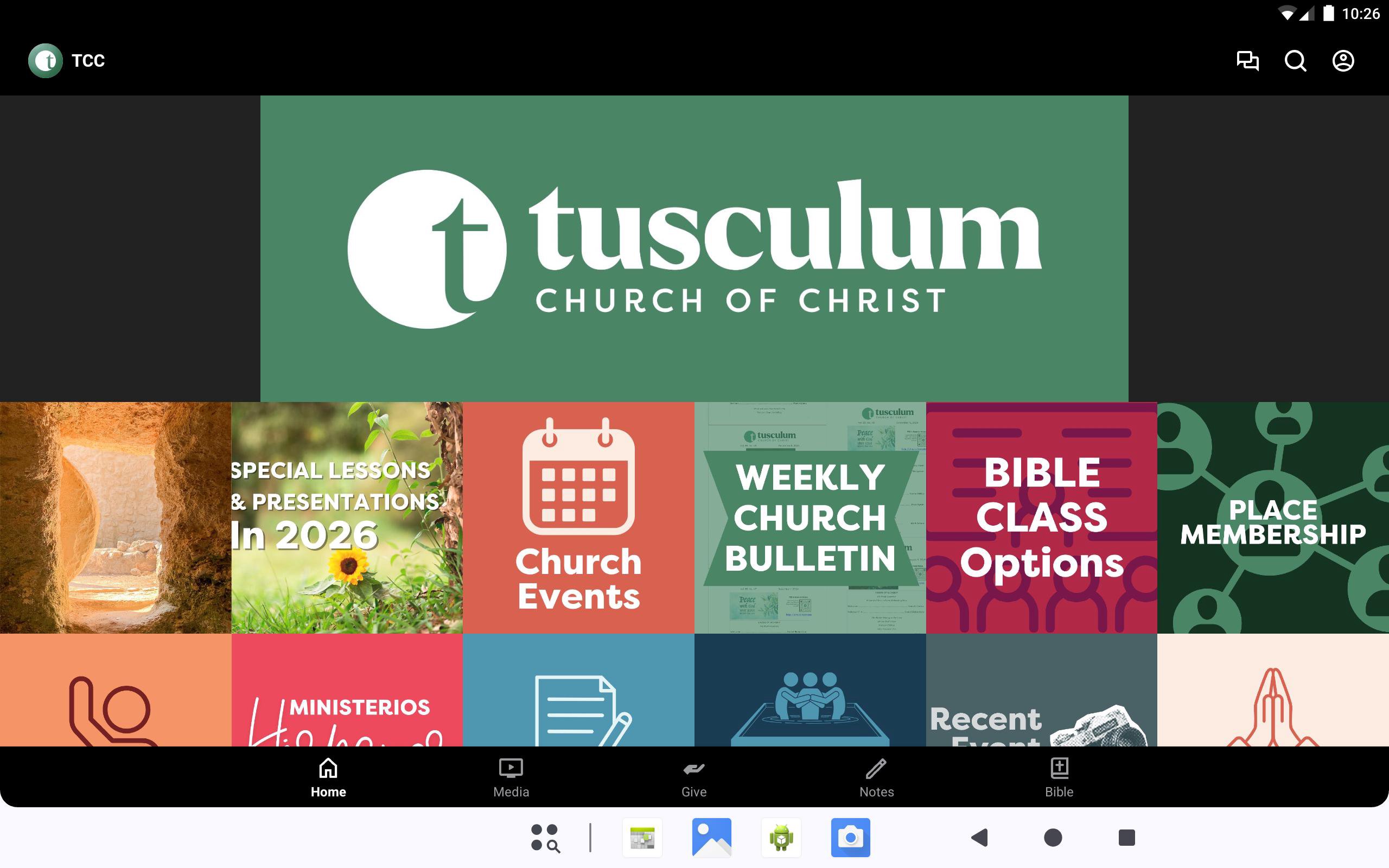The image size is (1389, 868).
Task: Open the praying hands tile
Action: pyautogui.click(x=1272, y=690)
